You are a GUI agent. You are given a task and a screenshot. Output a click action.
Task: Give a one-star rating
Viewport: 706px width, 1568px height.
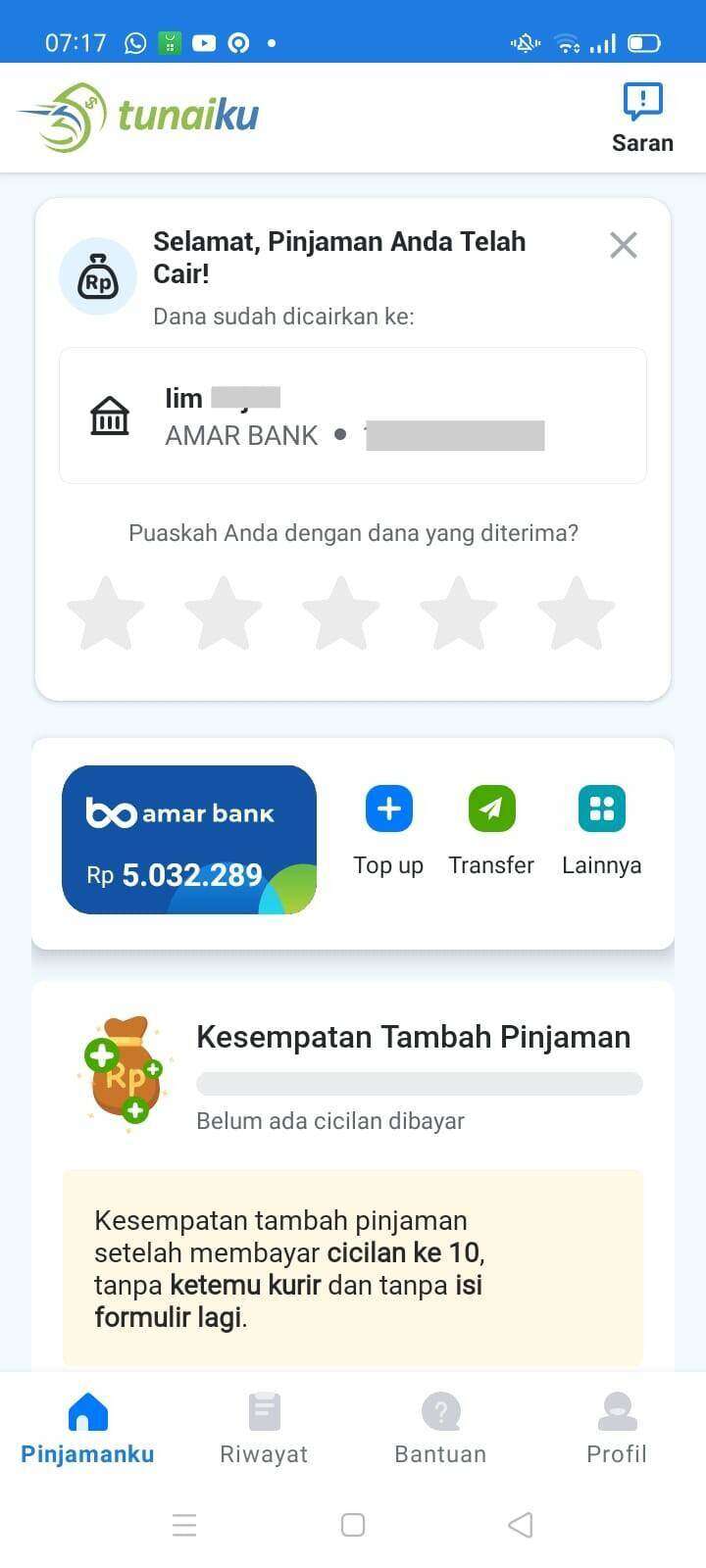click(106, 612)
